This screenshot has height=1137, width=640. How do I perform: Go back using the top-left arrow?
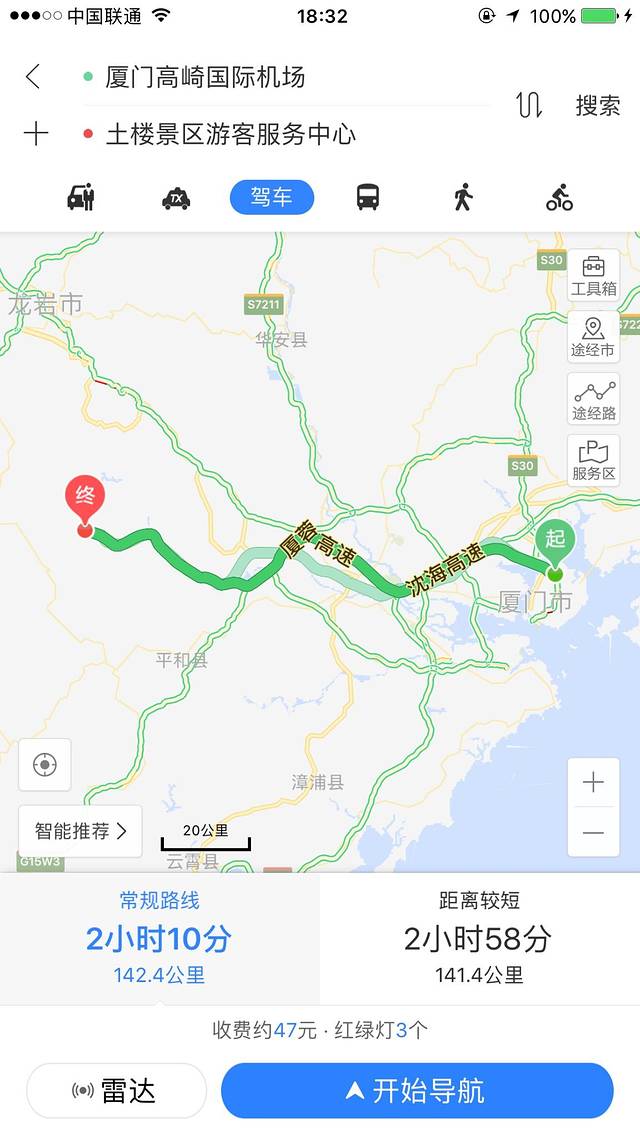click(x=33, y=77)
